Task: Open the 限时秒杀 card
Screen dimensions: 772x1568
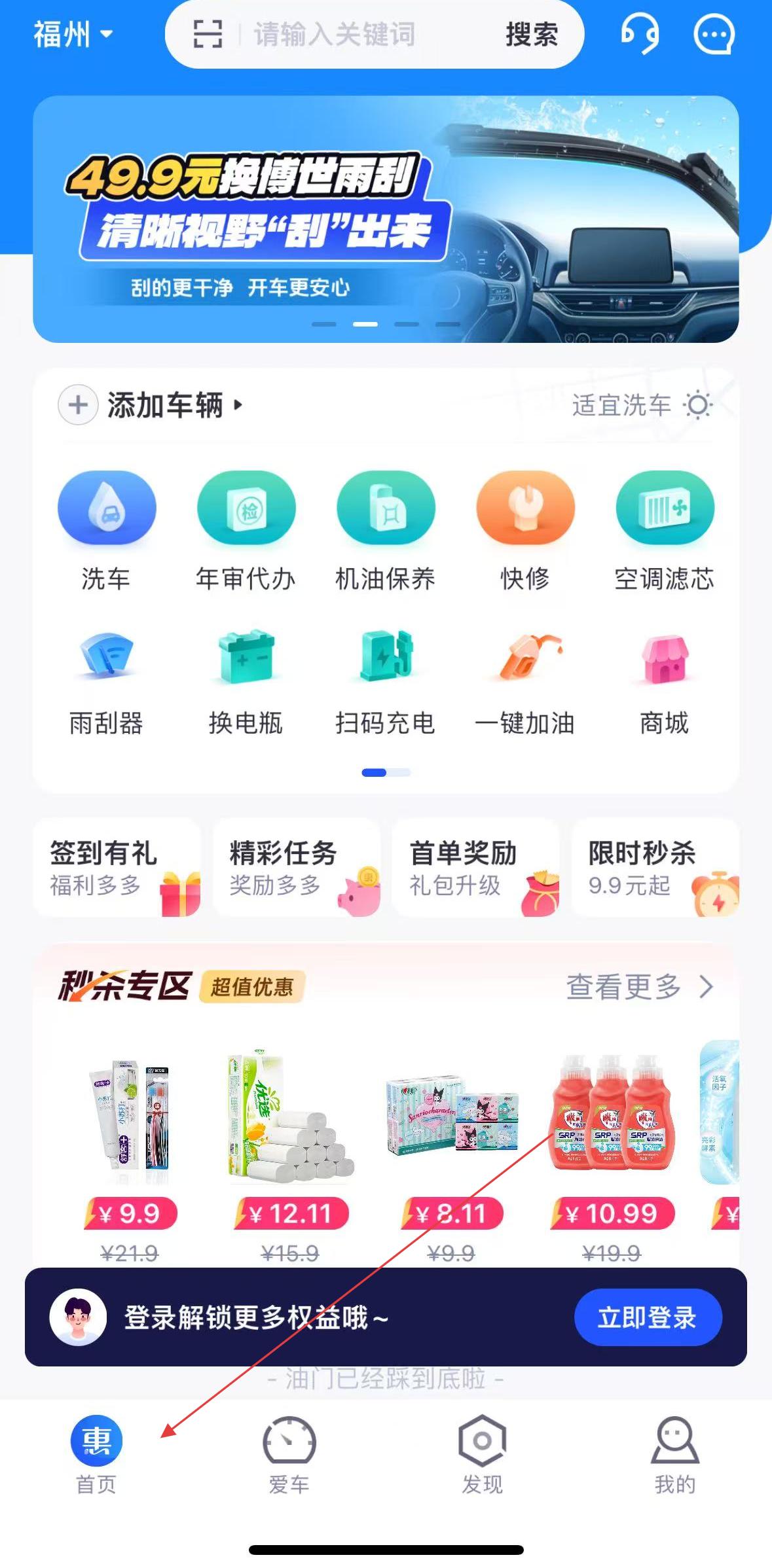Action: (655, 868)
